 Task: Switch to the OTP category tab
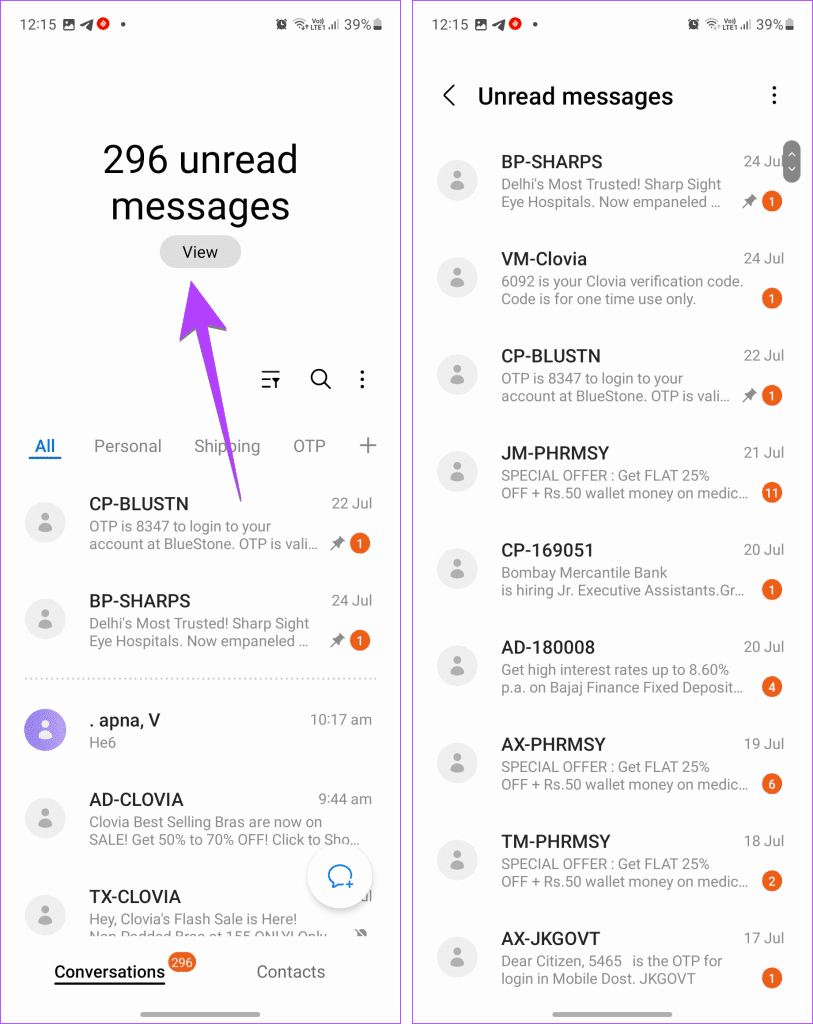tap(309, 446)
